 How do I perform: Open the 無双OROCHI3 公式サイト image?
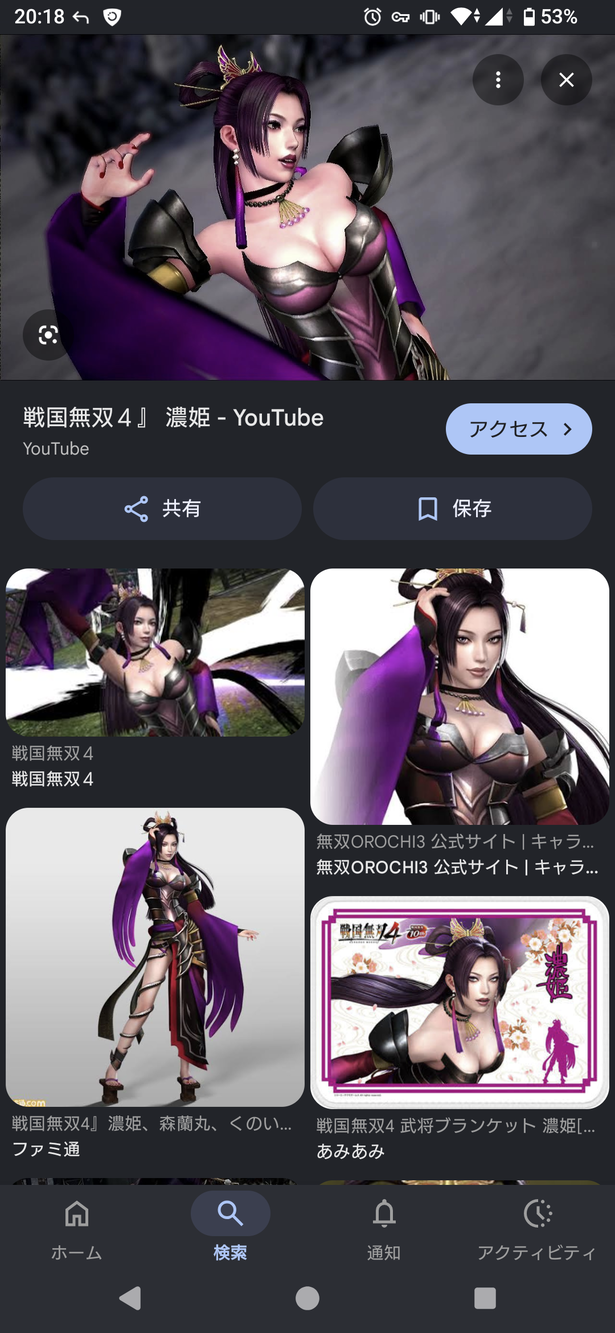[459, 696]
